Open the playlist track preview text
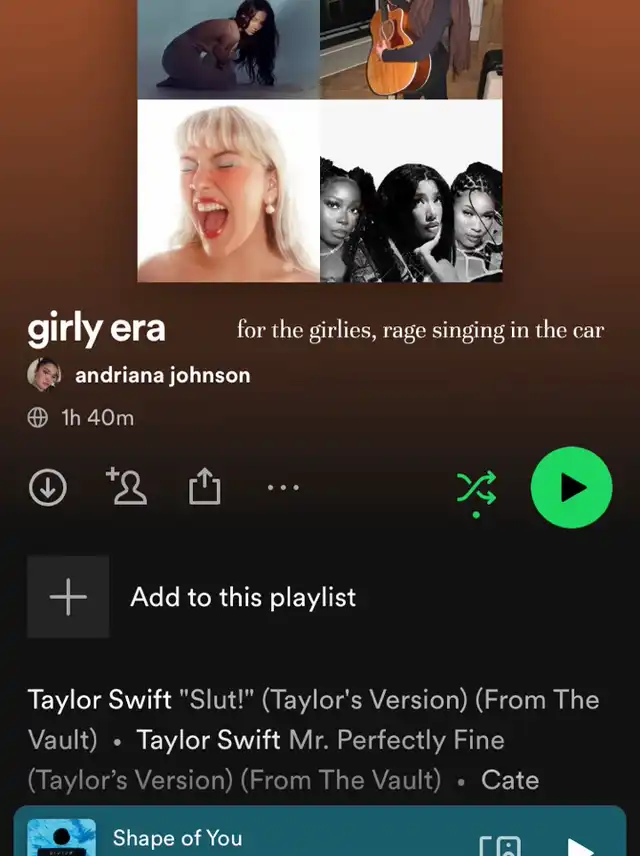The height and width of the screenshot is (856, 640). point(314,740)
